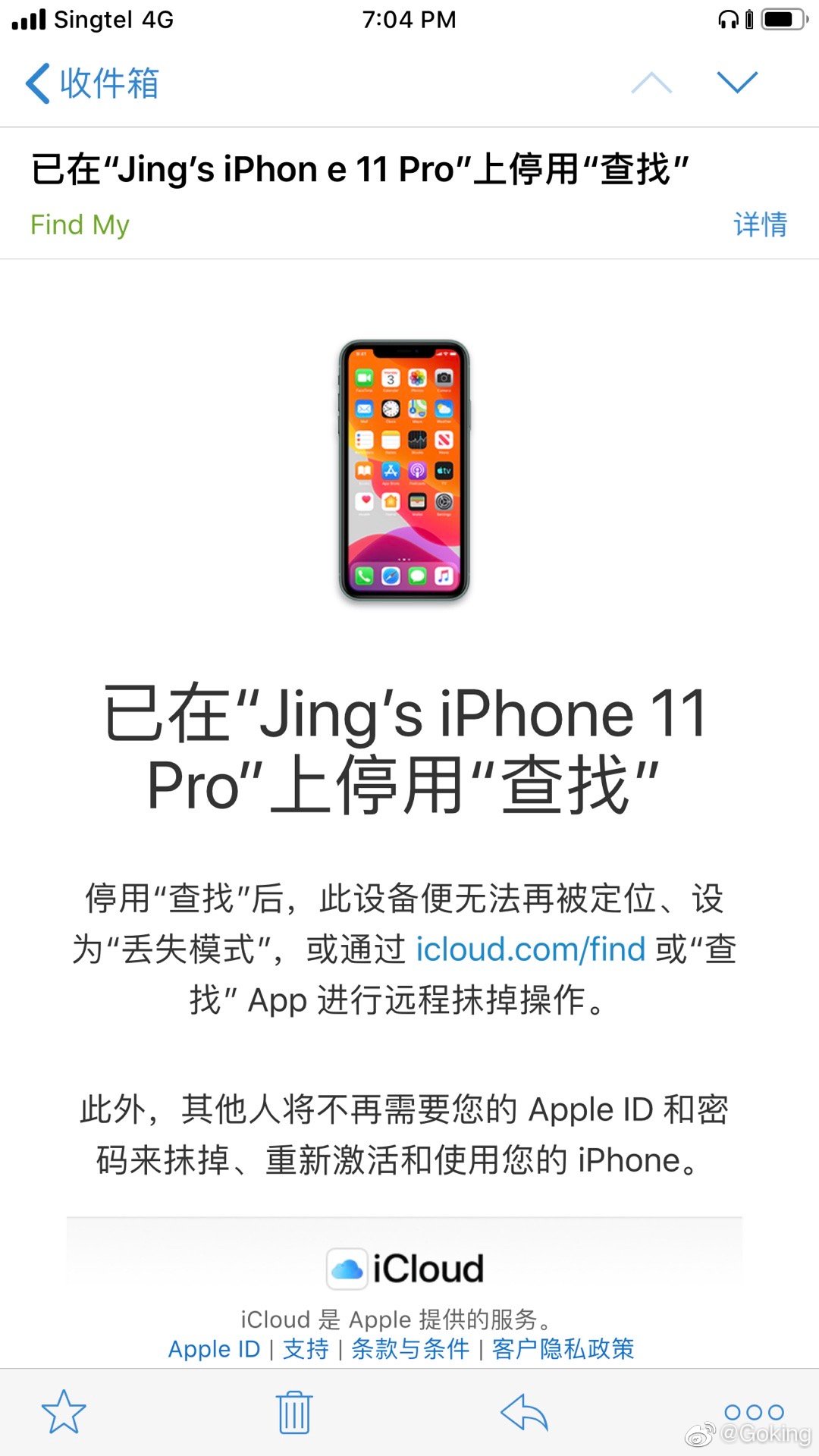Delete this email with the trash icon

[294, 1412]
